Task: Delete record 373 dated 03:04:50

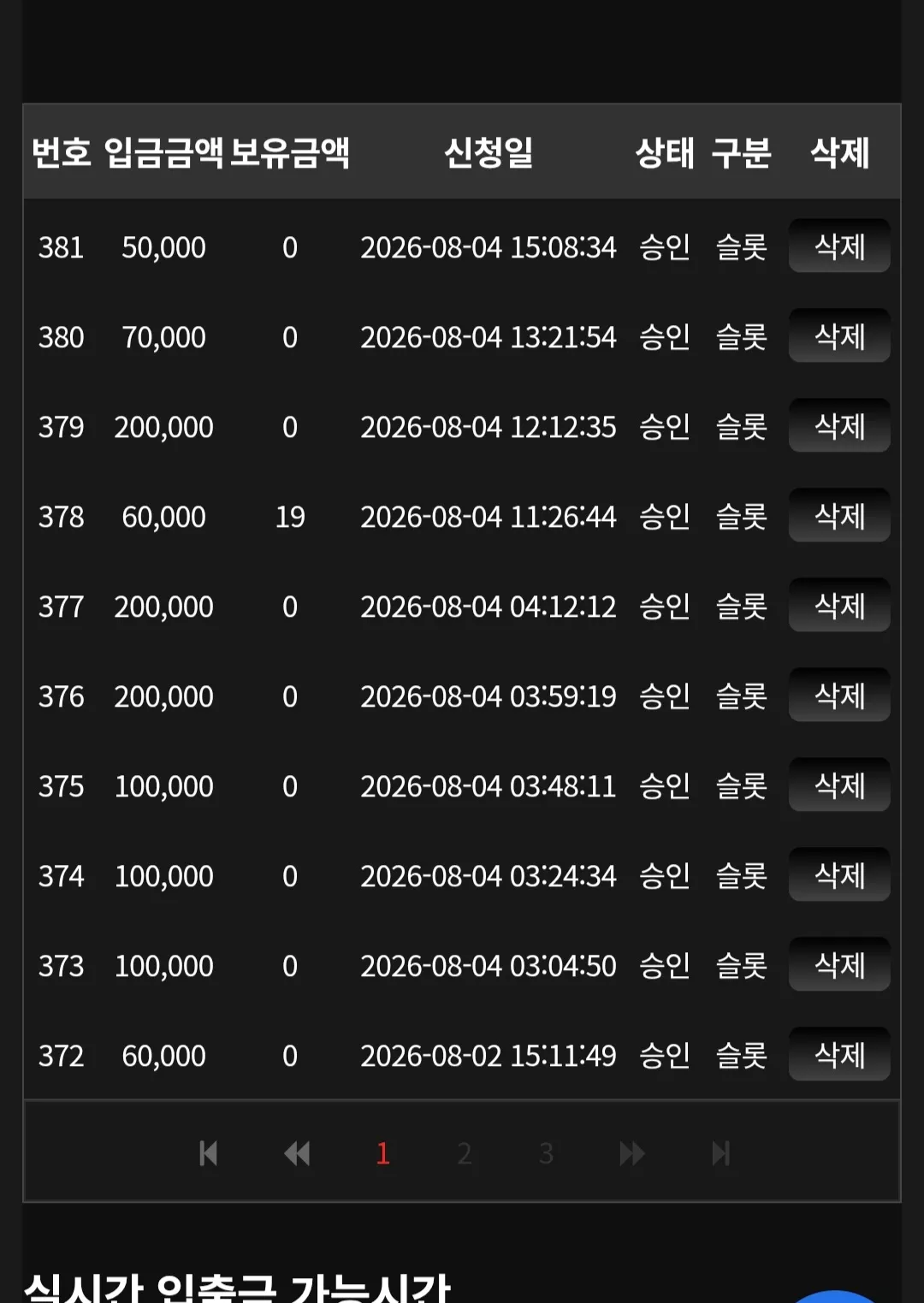Action: click(839, 965)
